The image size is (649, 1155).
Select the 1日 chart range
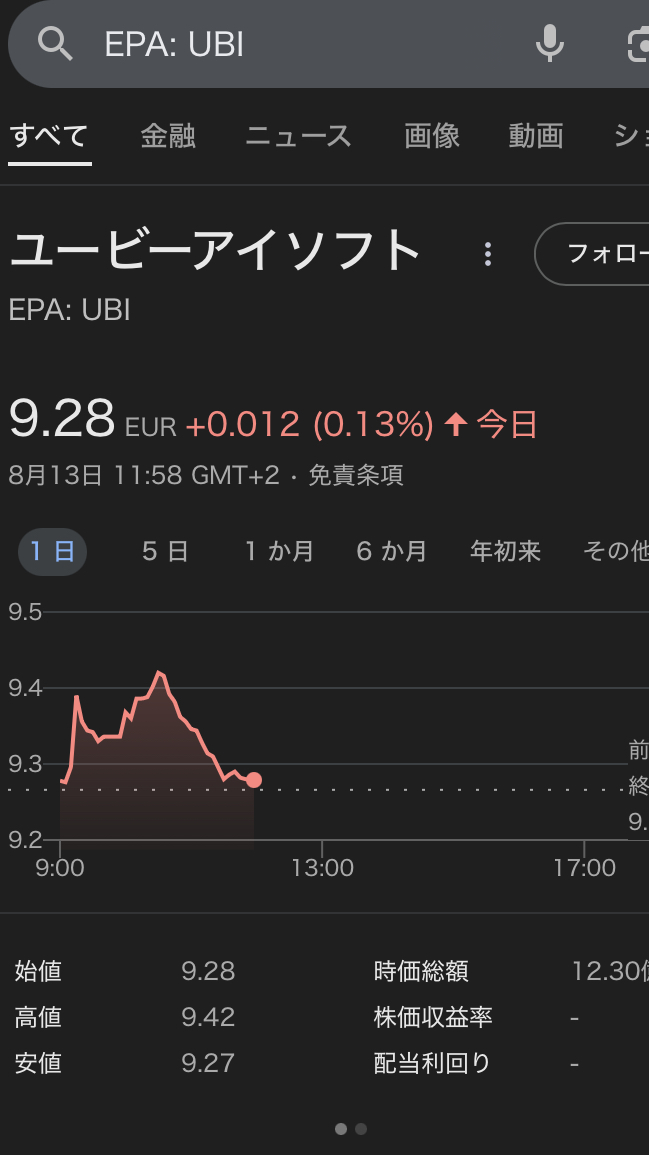[x=53, y=551]
